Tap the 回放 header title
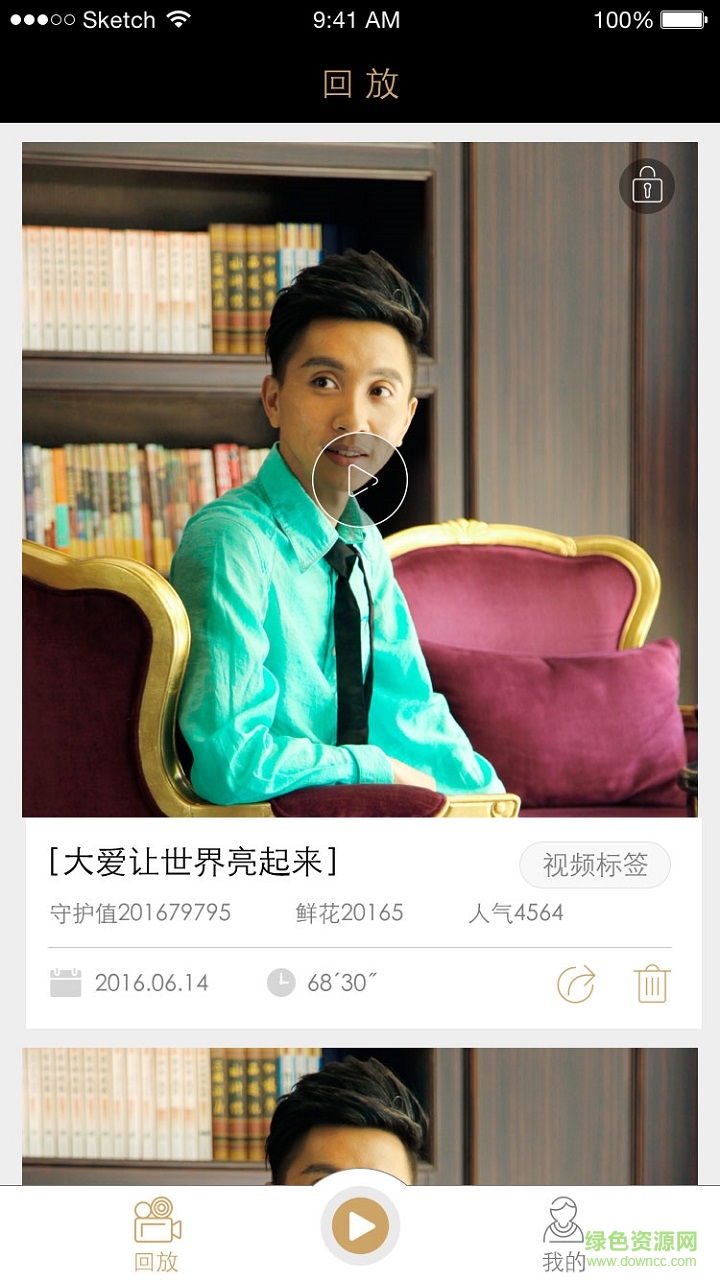The width and height of the screenshot is (720, 1280). click(360, 84)
